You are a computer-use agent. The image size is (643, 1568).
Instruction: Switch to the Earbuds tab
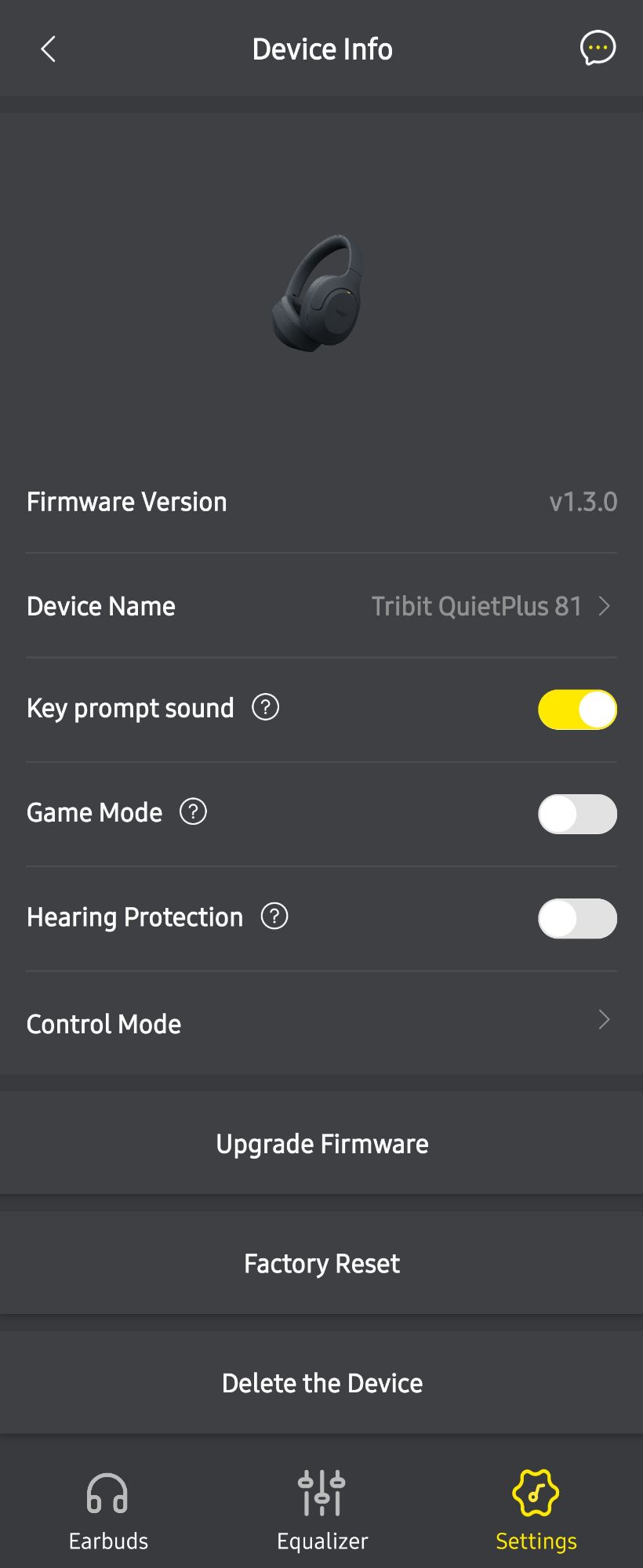108,1509
